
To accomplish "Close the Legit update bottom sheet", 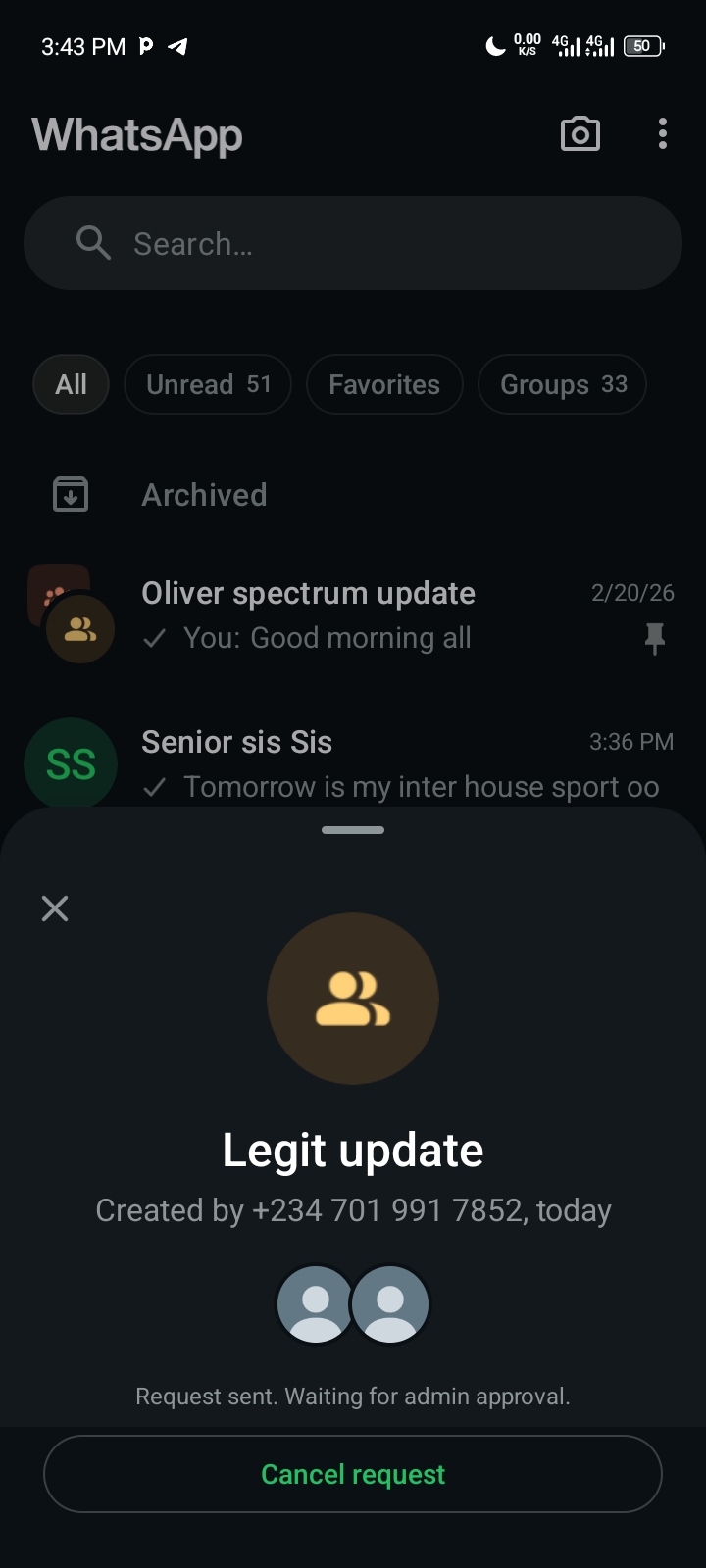I will [x=55, y=908].
